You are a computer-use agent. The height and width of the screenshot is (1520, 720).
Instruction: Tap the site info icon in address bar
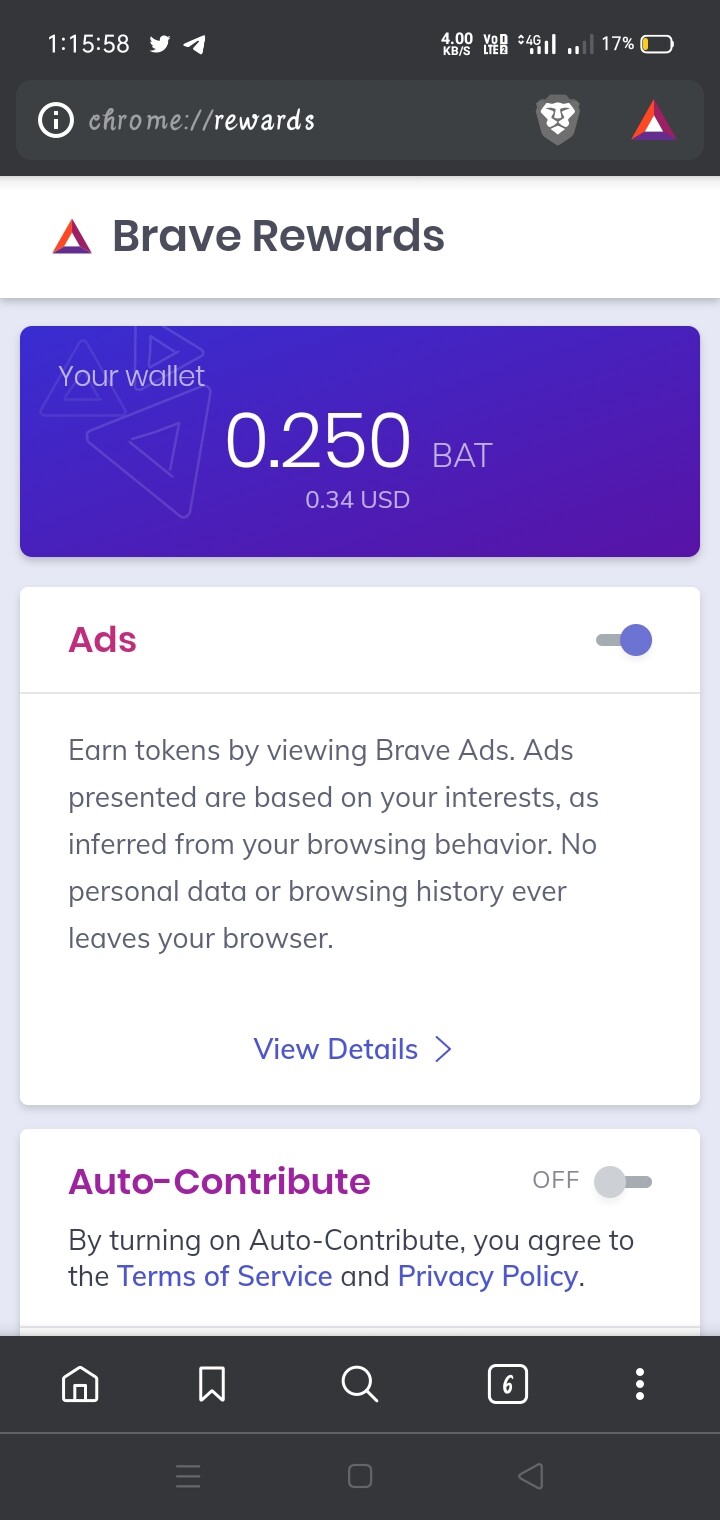click(56, 121)
